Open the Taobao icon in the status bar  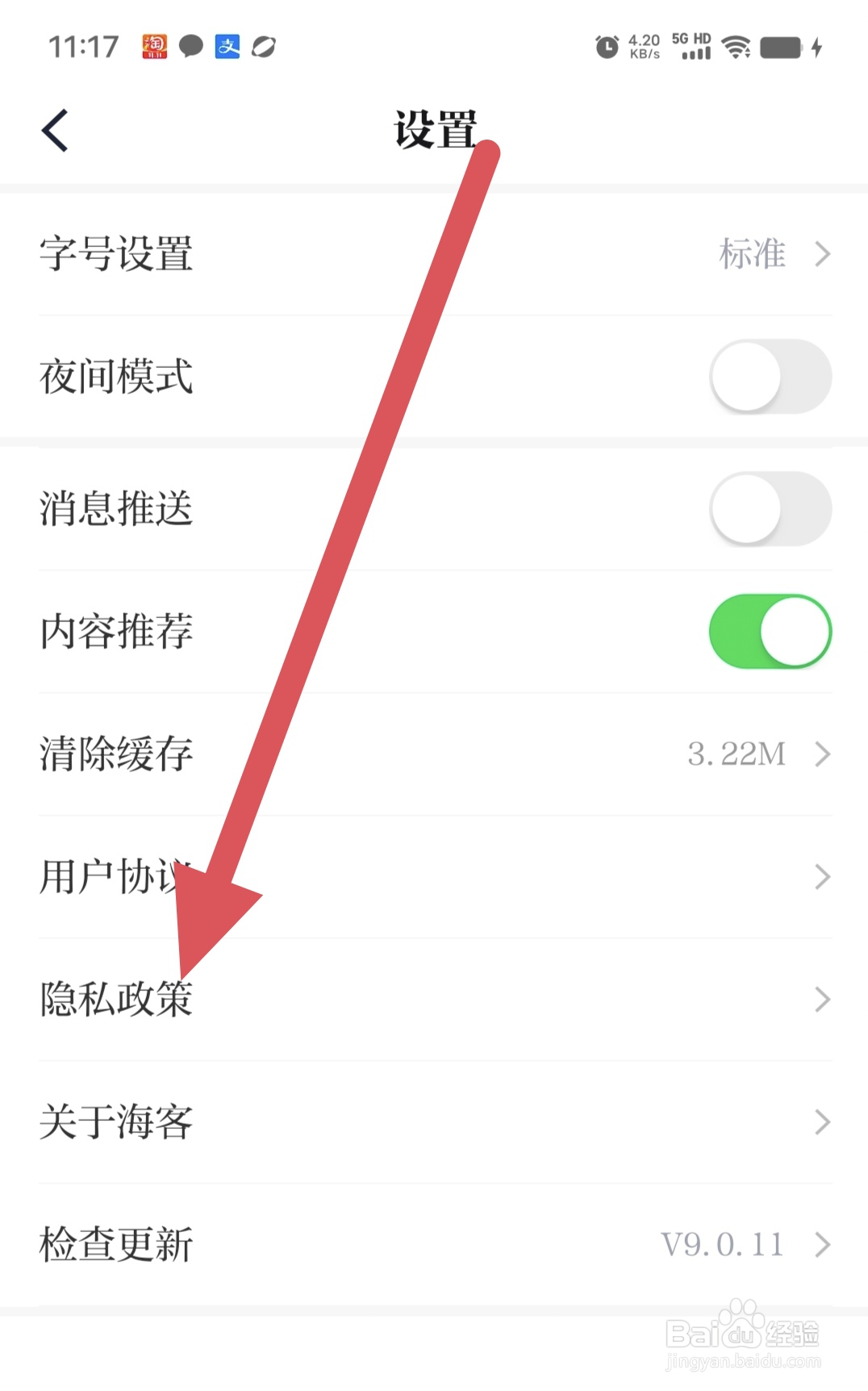tap(155, 46)
